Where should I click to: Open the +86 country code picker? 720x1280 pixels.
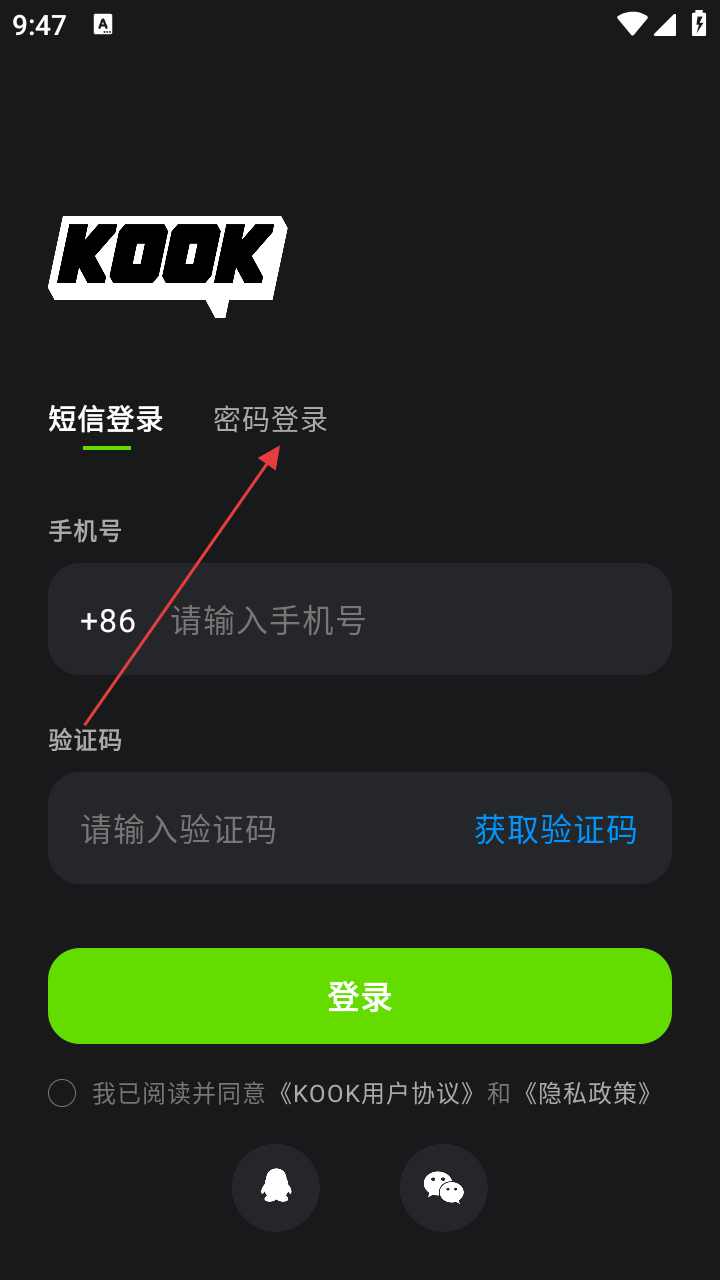click(x=108, y=620)
